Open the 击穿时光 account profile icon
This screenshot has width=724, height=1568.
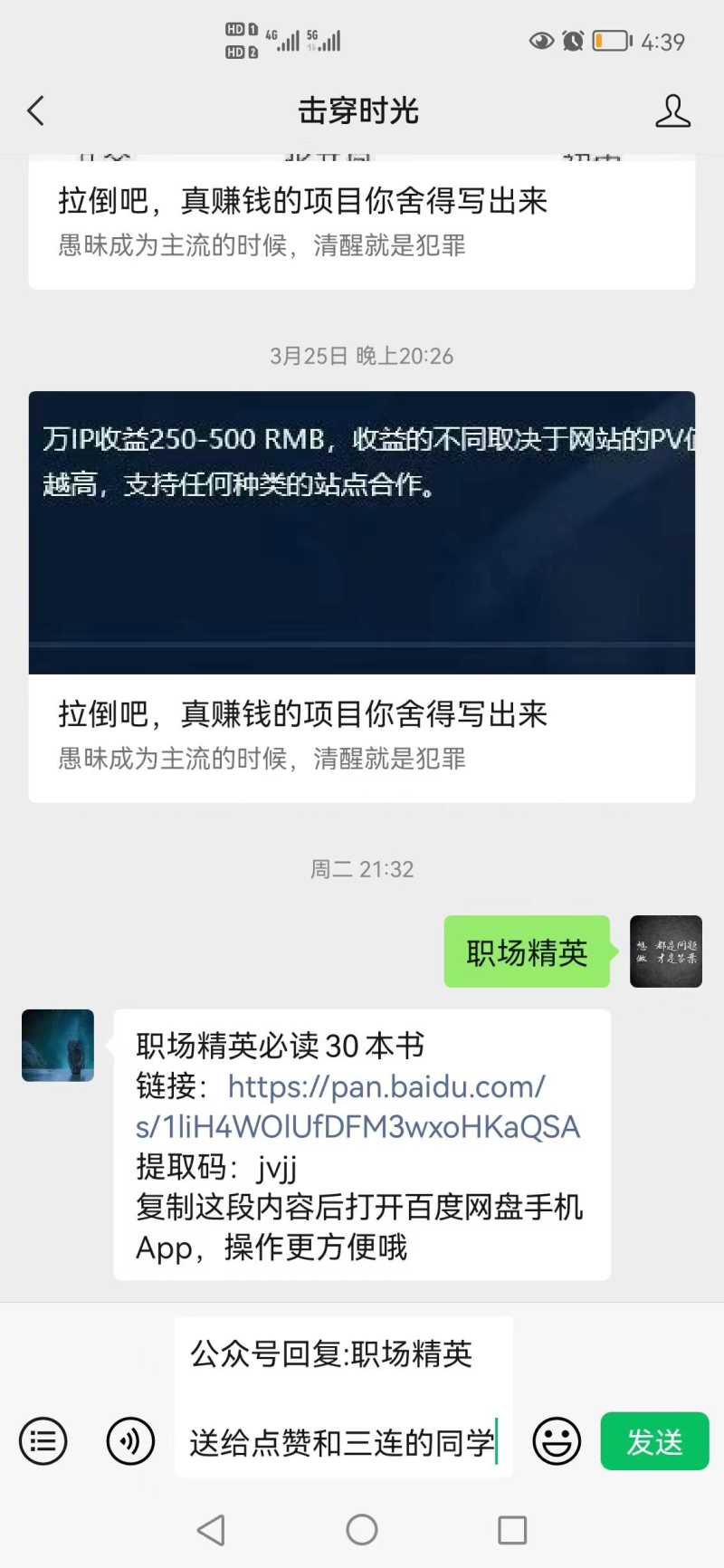tap(672, 111)
